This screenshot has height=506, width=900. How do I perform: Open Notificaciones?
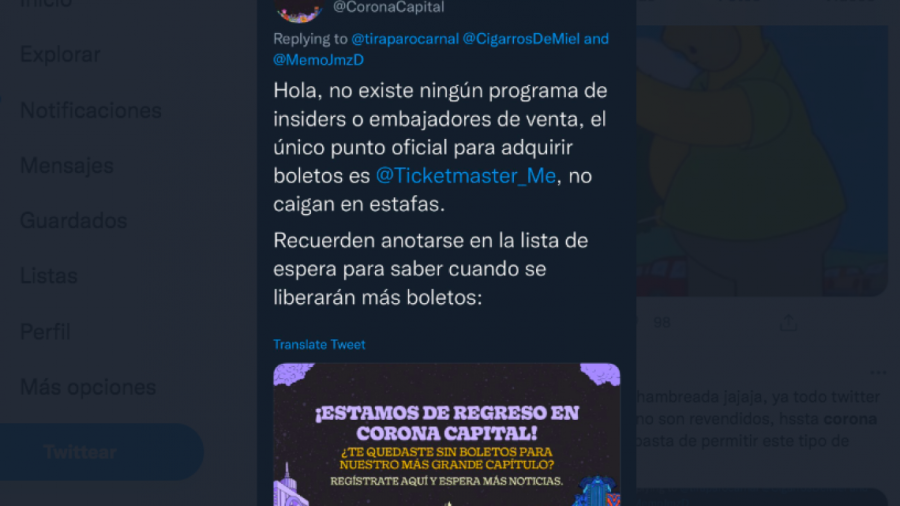click(90, 110)
